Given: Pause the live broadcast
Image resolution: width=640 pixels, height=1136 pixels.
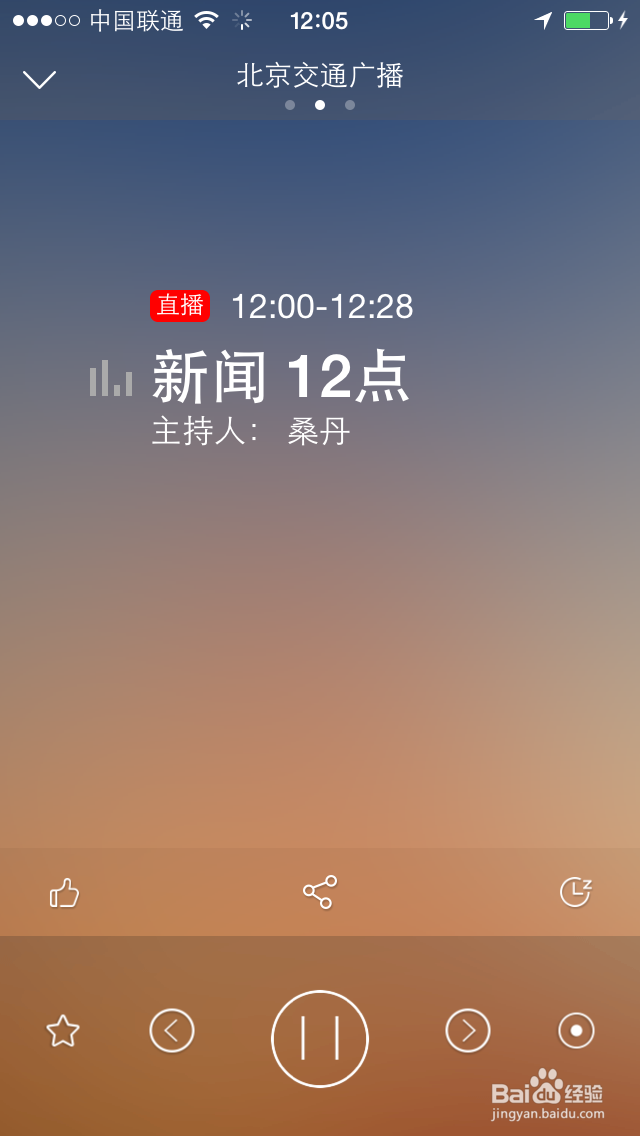Looking at the screenshot, I should [x=320, y=1039].
